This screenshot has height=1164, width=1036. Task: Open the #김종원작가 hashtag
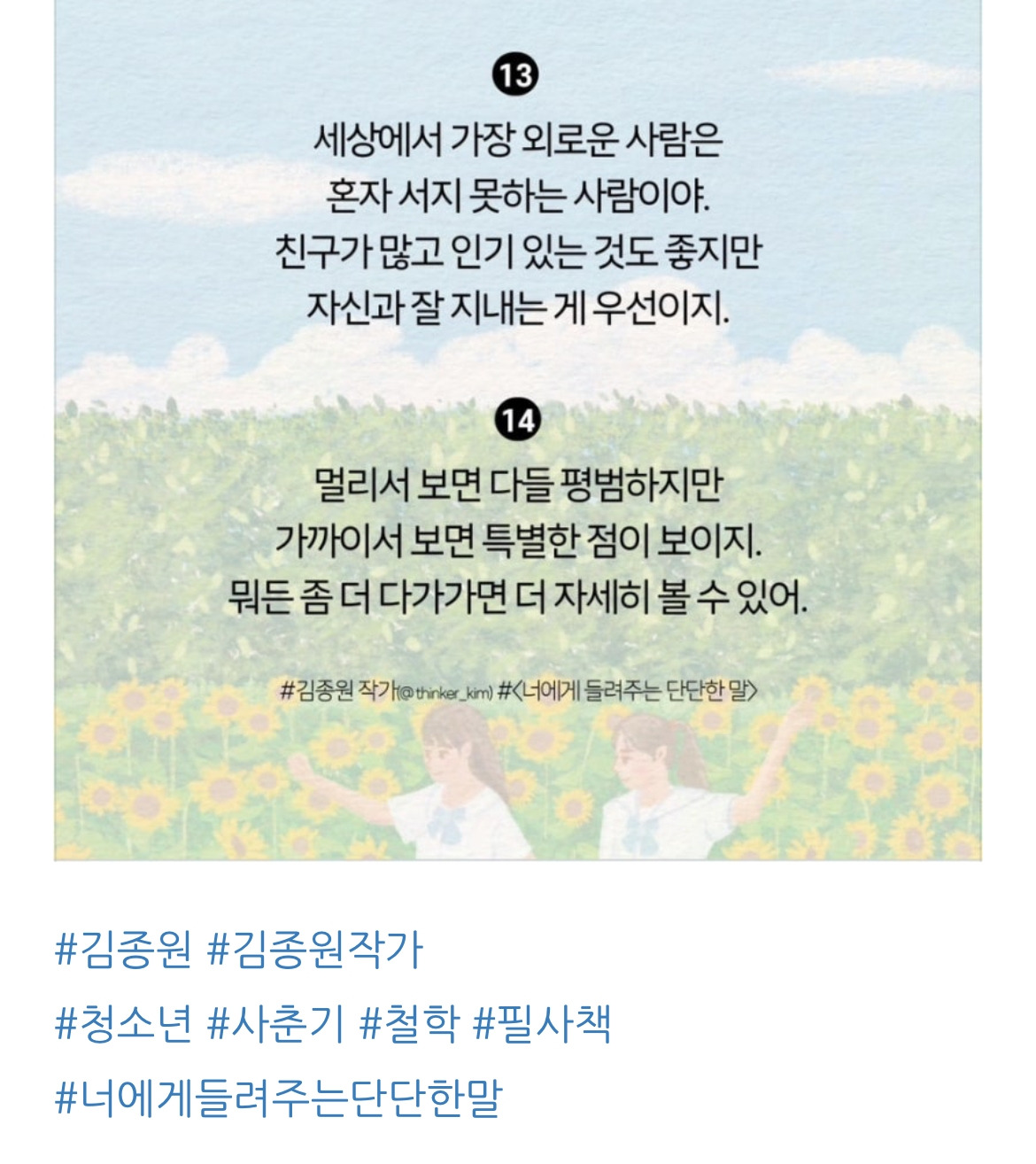(315, 950)
